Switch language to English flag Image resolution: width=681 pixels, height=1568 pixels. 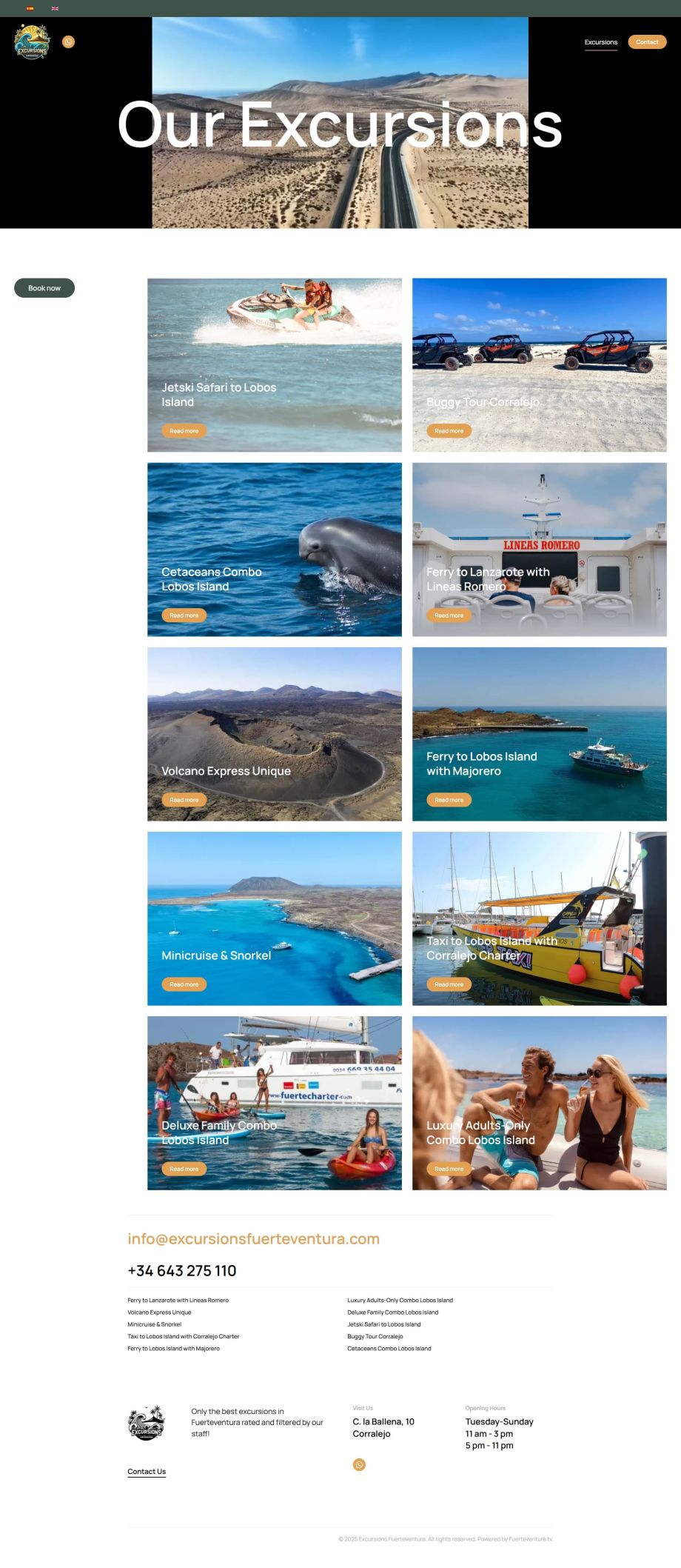point(55,8)
